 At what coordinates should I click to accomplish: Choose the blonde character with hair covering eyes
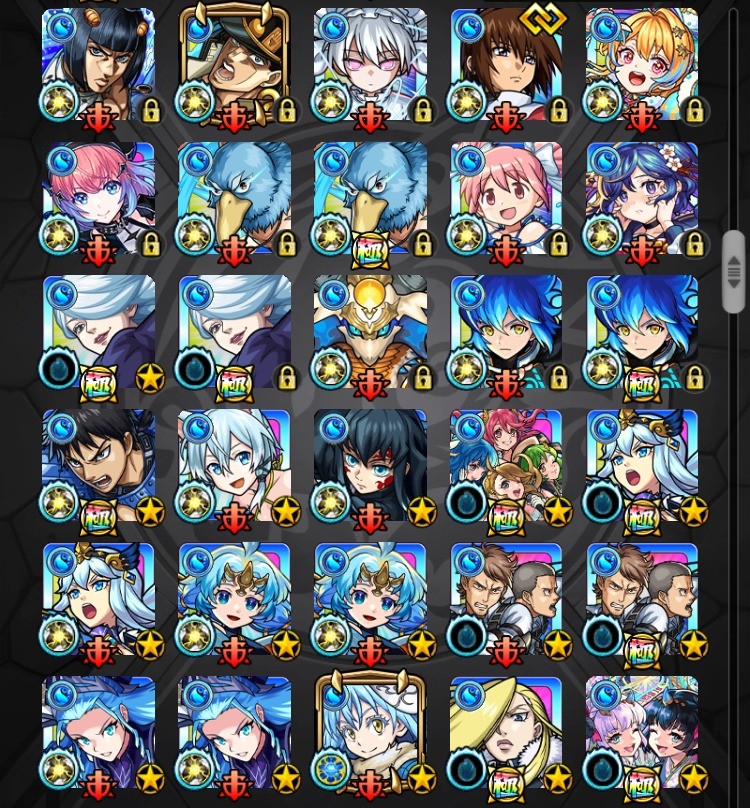(x=507, y=732)
